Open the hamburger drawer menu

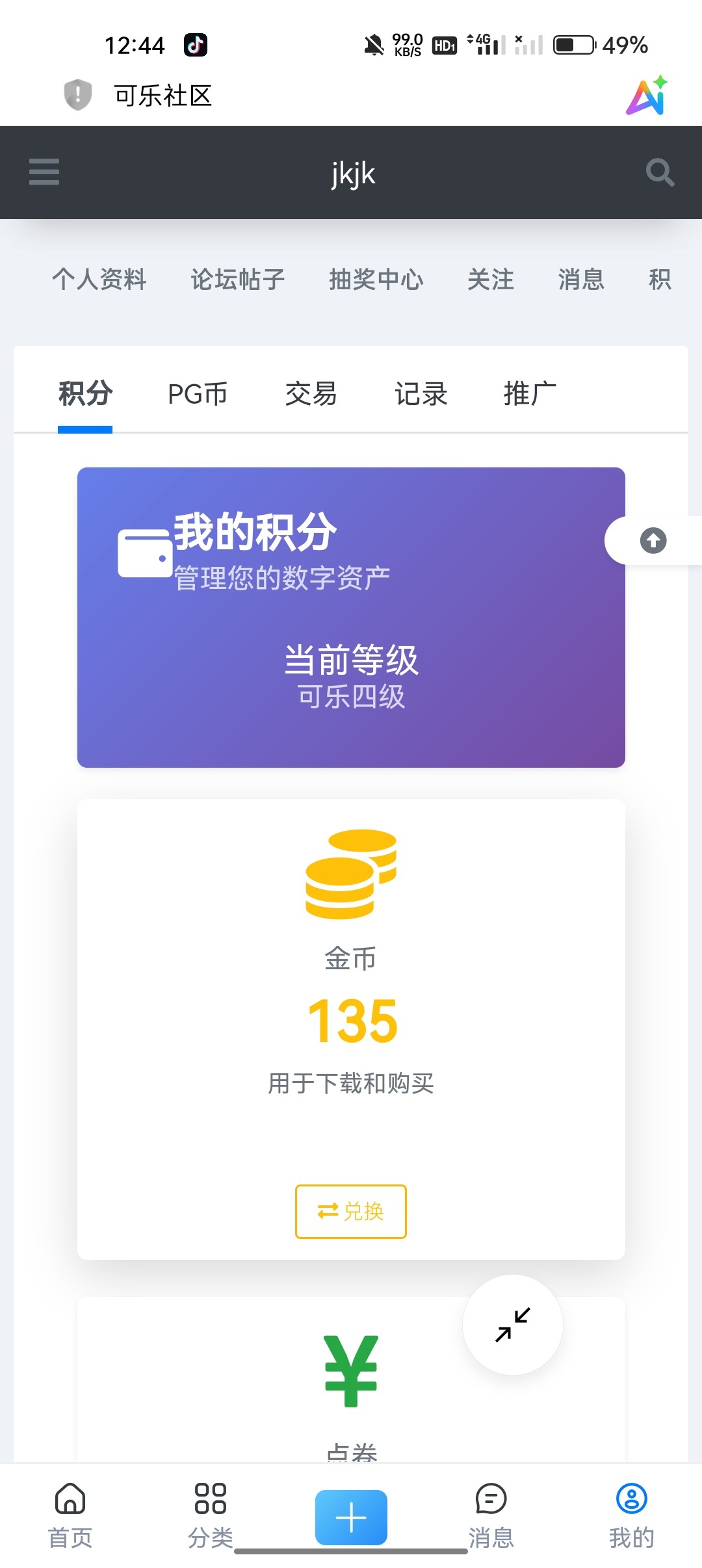[44, 172]
